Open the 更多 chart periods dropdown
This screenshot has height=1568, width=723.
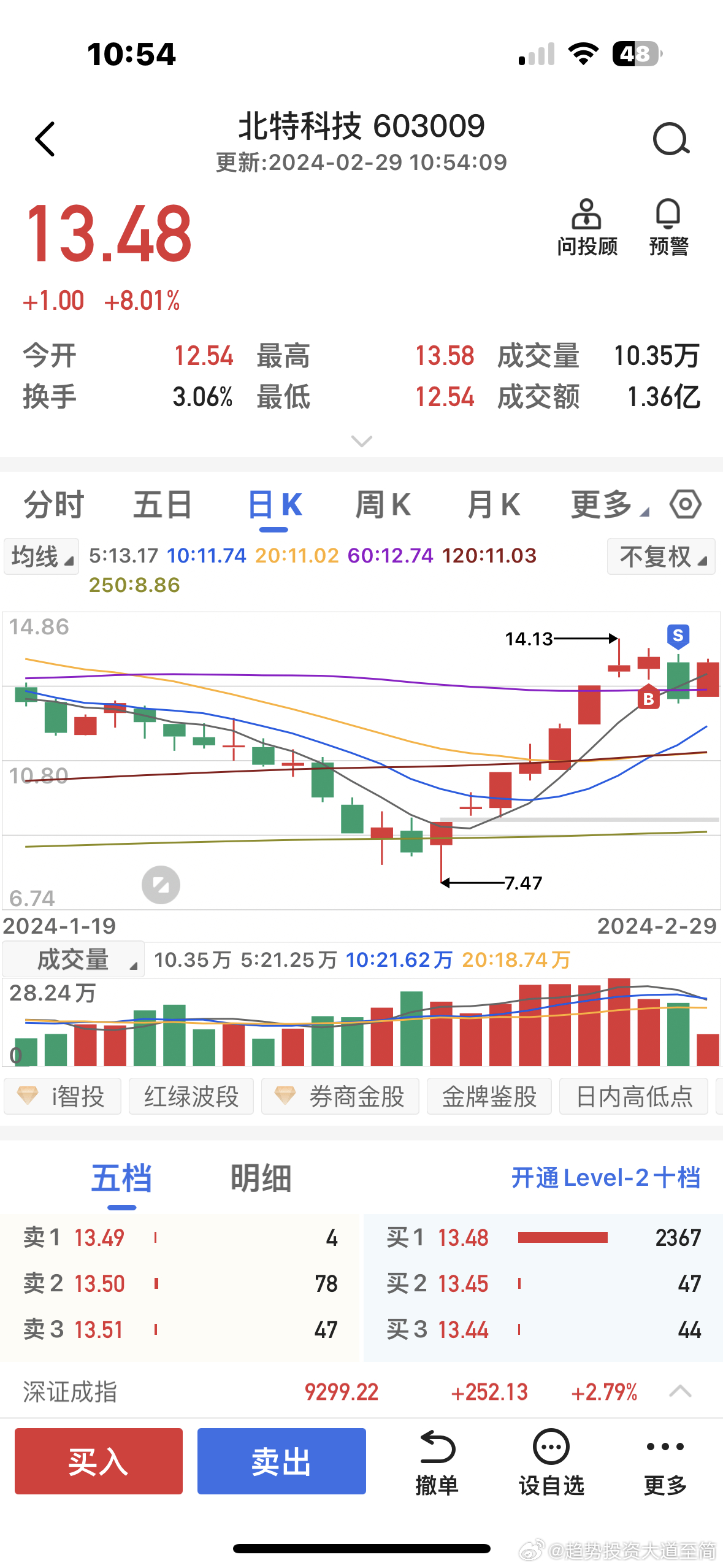point(608,505)
